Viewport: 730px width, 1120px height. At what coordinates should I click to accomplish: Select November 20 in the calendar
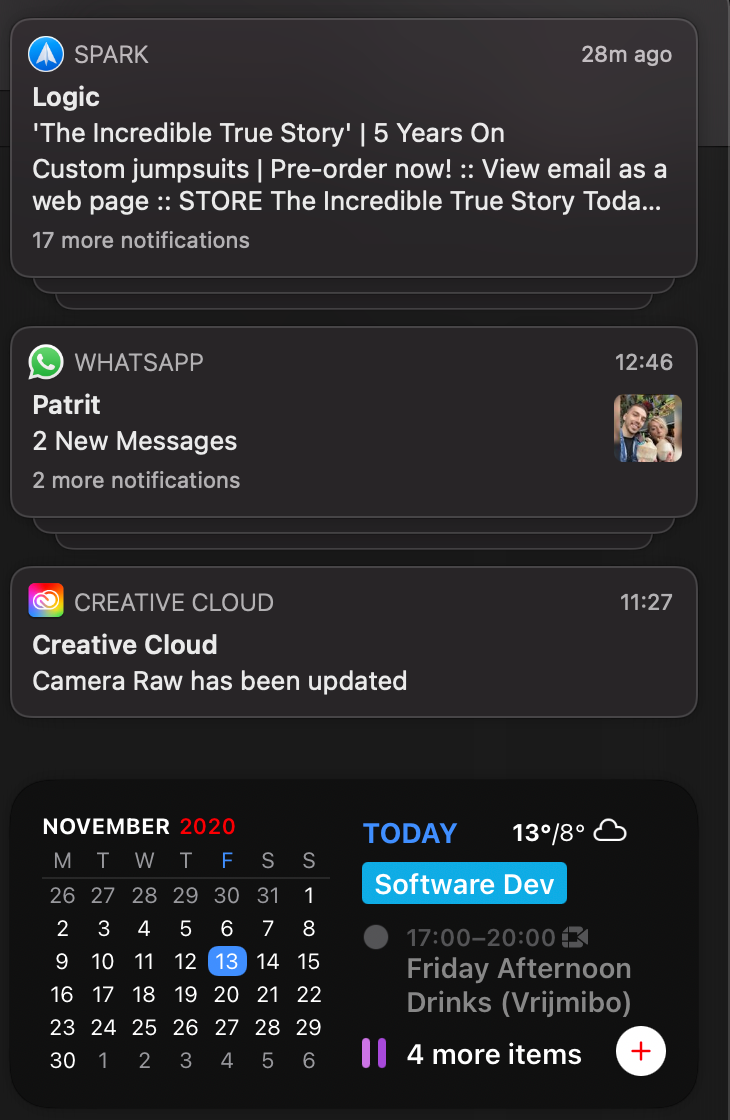point(226,994)
